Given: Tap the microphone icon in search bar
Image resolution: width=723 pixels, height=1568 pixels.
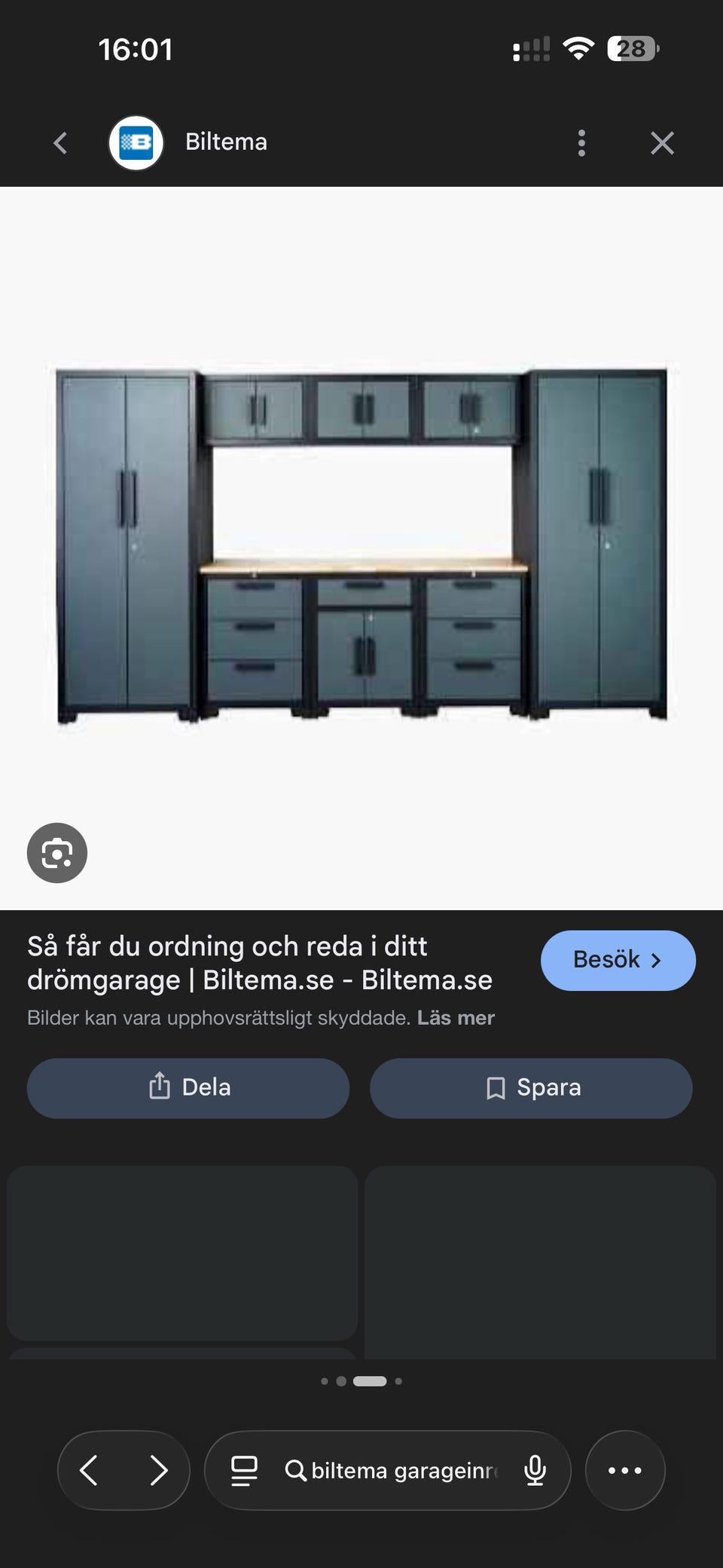Looking at the screenshot, I should click(x=535, y=1470).
